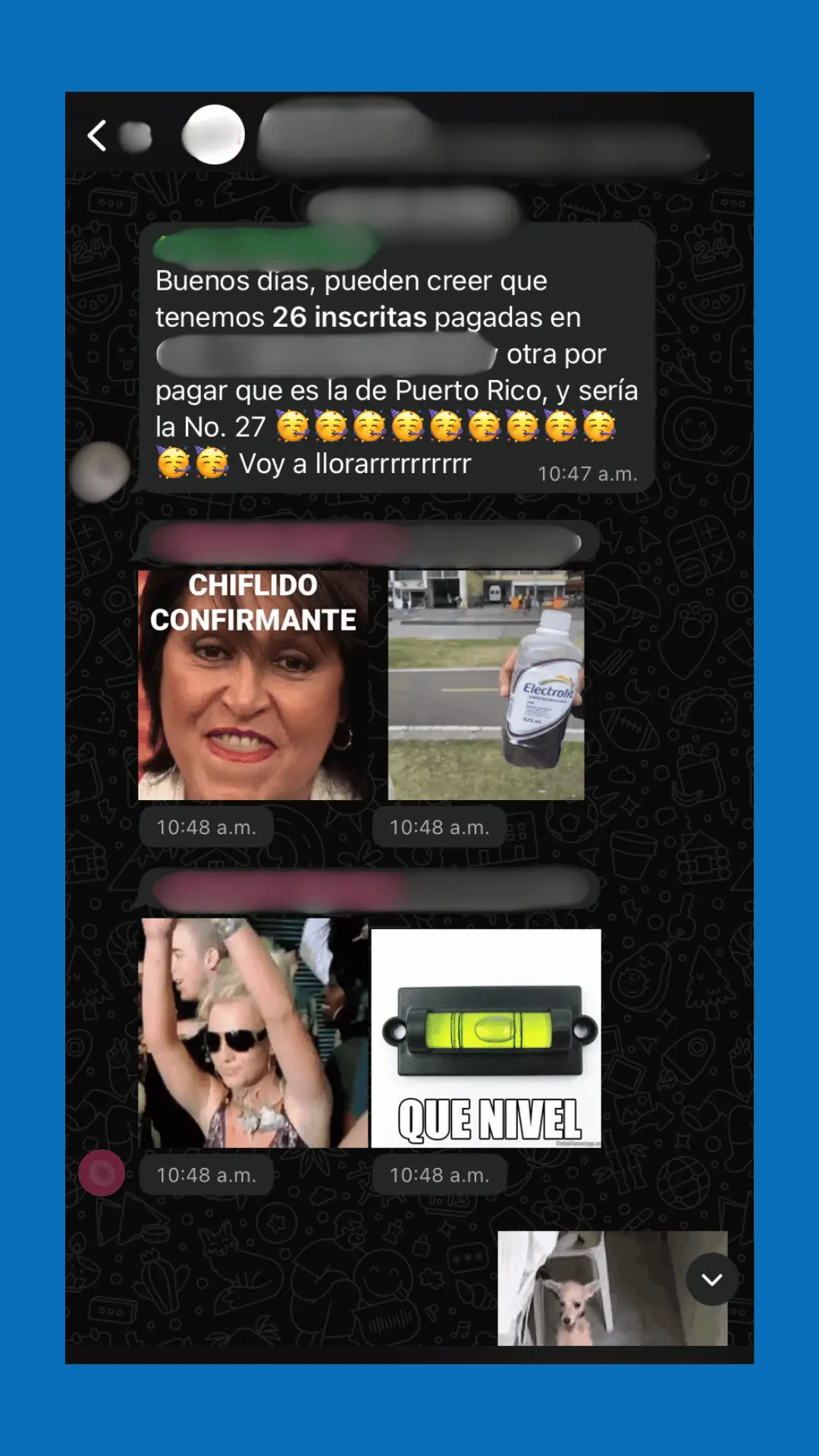Image resolution: width=819 pixels, height=1456 pixels.
Task: Tap the Voy a llorarrr message bubble
Action: [356, 461]
